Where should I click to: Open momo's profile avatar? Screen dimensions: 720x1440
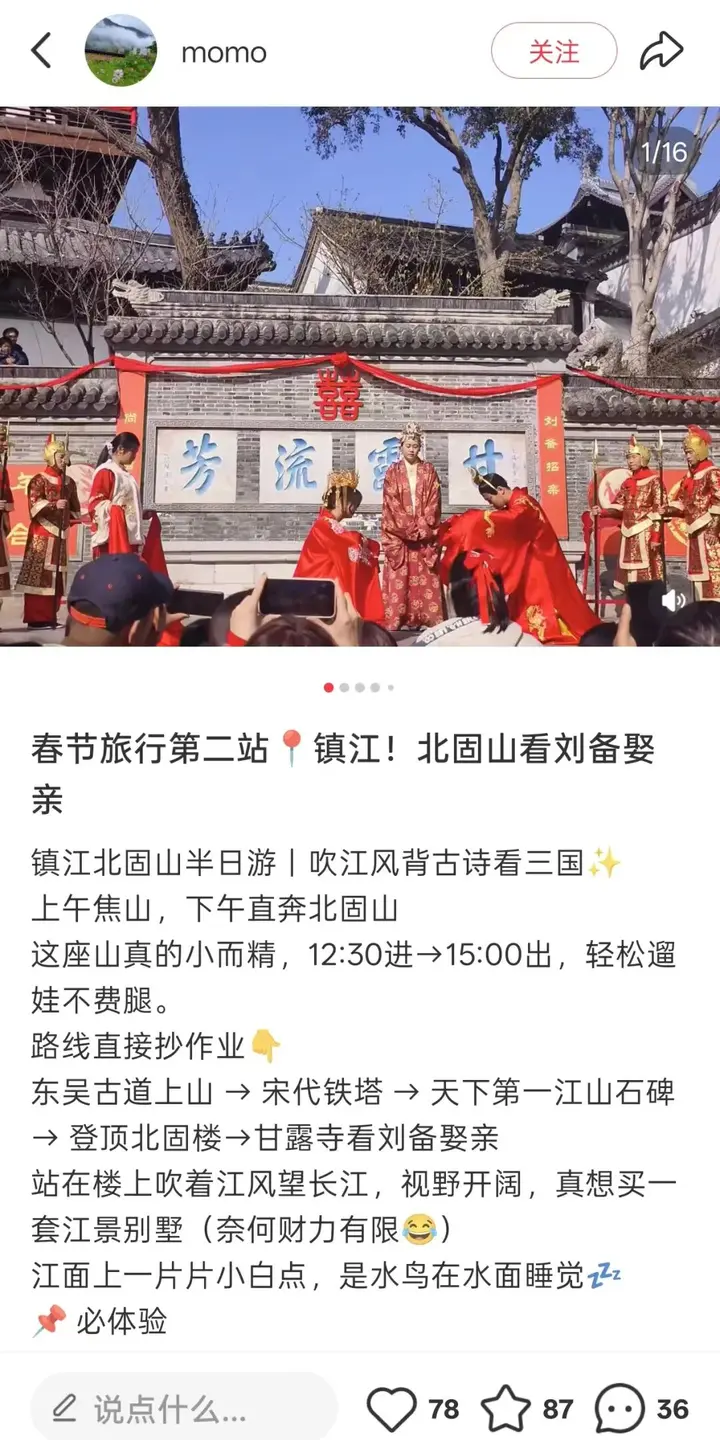pos(121,50)
